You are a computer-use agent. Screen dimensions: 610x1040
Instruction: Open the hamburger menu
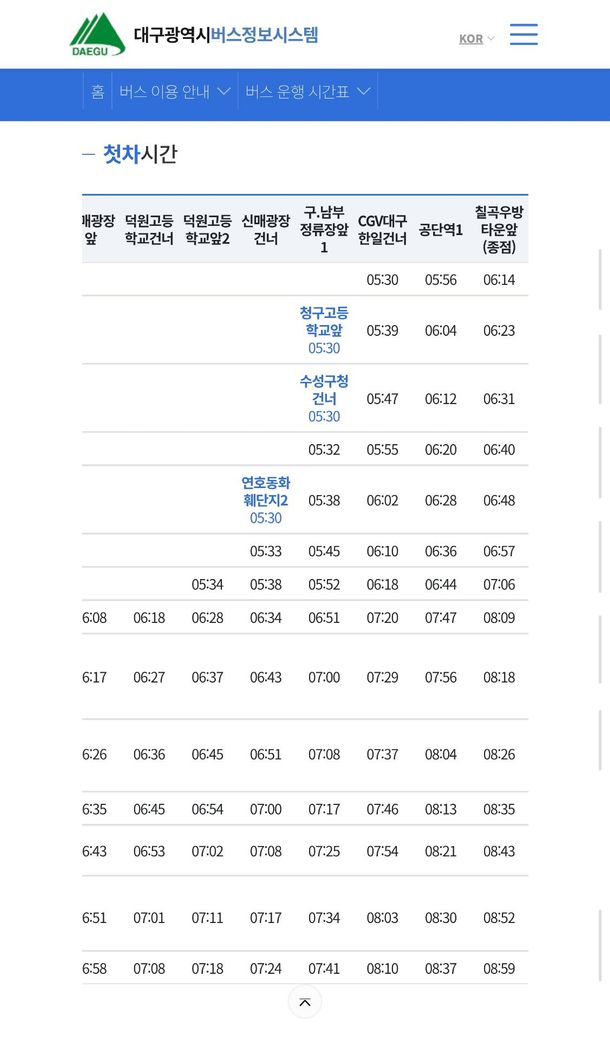point(524,34)
